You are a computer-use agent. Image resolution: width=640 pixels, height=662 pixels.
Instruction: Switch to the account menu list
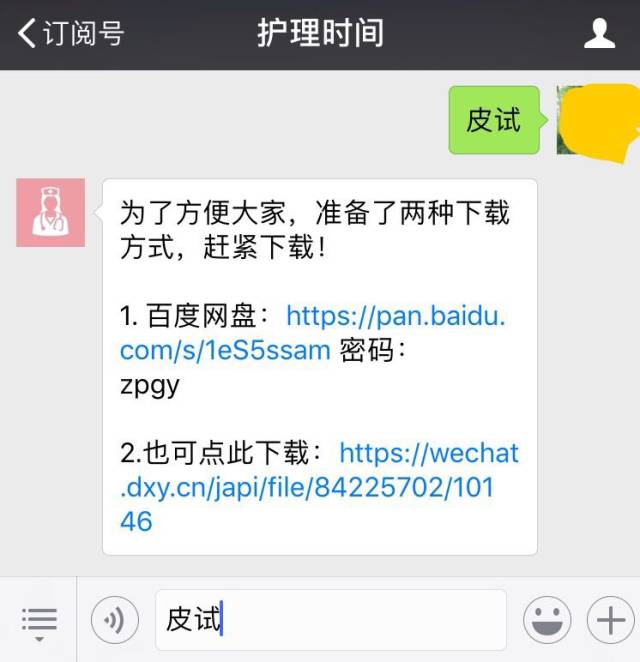click(39, 620)
